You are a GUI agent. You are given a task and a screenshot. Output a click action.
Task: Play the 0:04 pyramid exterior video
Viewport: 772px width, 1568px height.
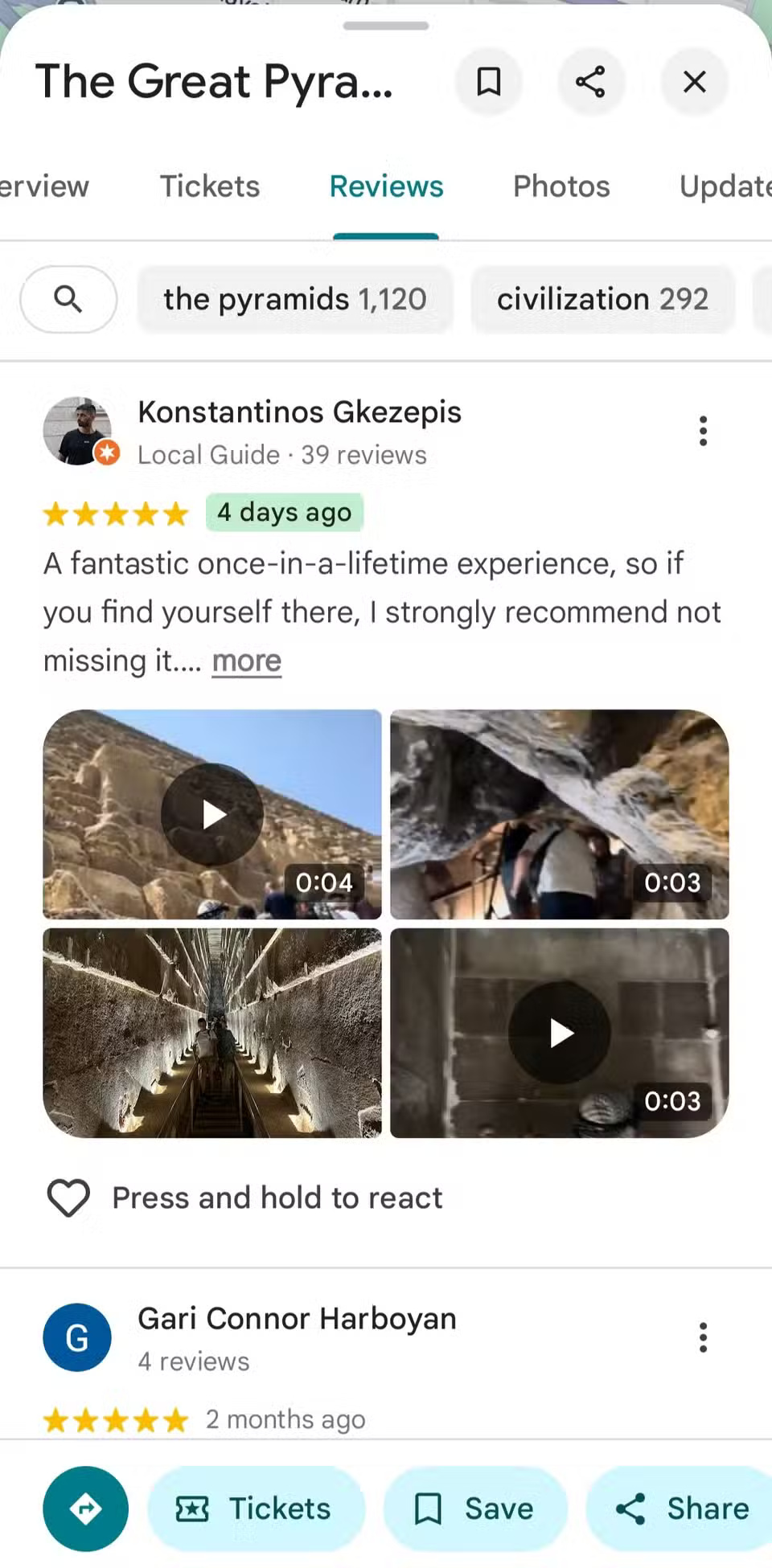(212, 814)
